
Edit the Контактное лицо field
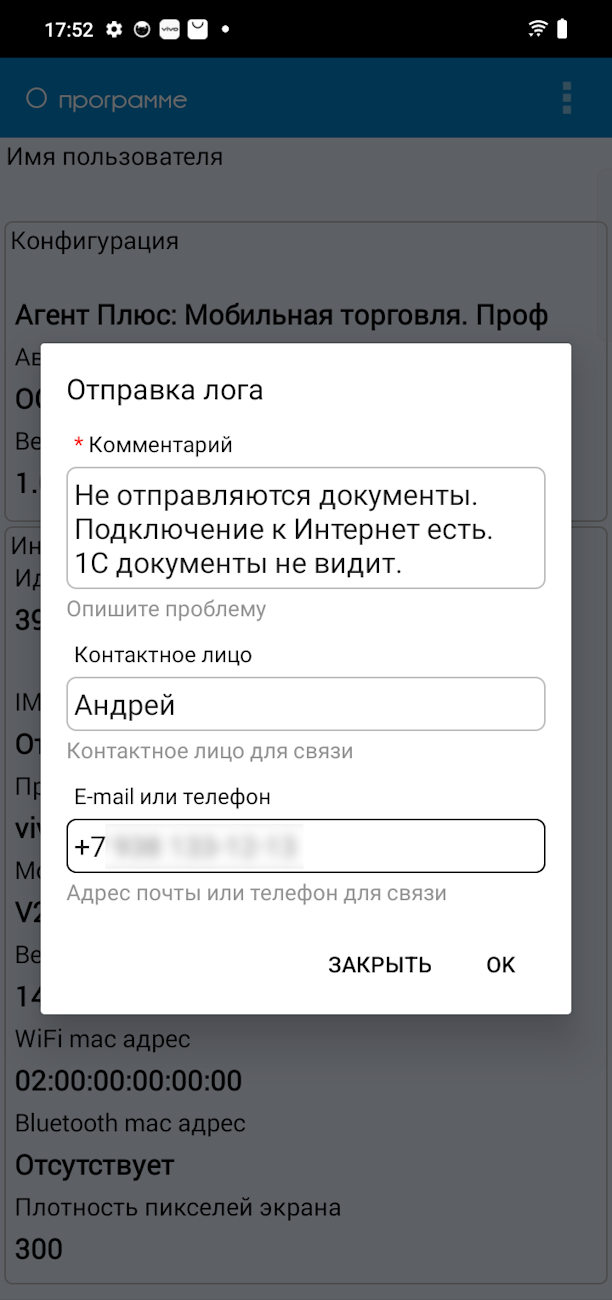[x=305, y=705]
